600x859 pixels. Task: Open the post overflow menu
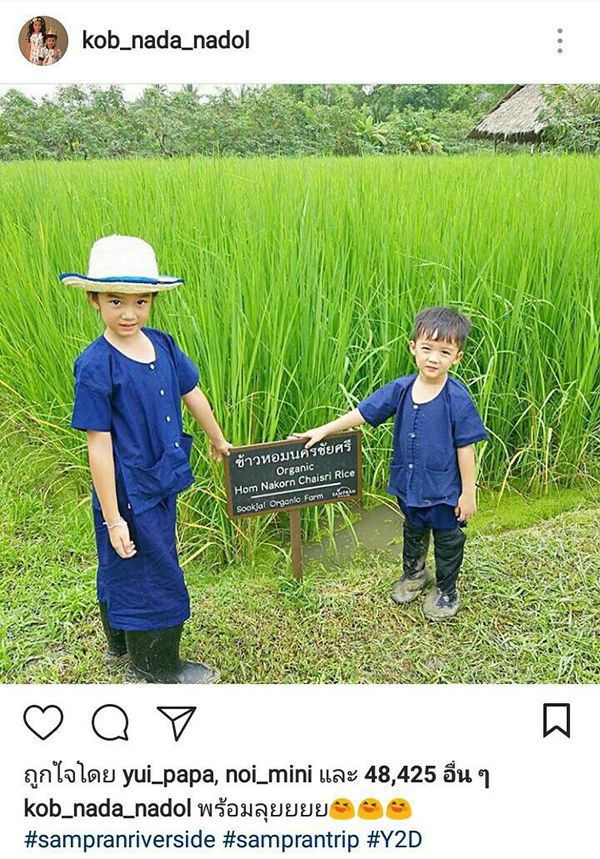(x=559, y=41)
